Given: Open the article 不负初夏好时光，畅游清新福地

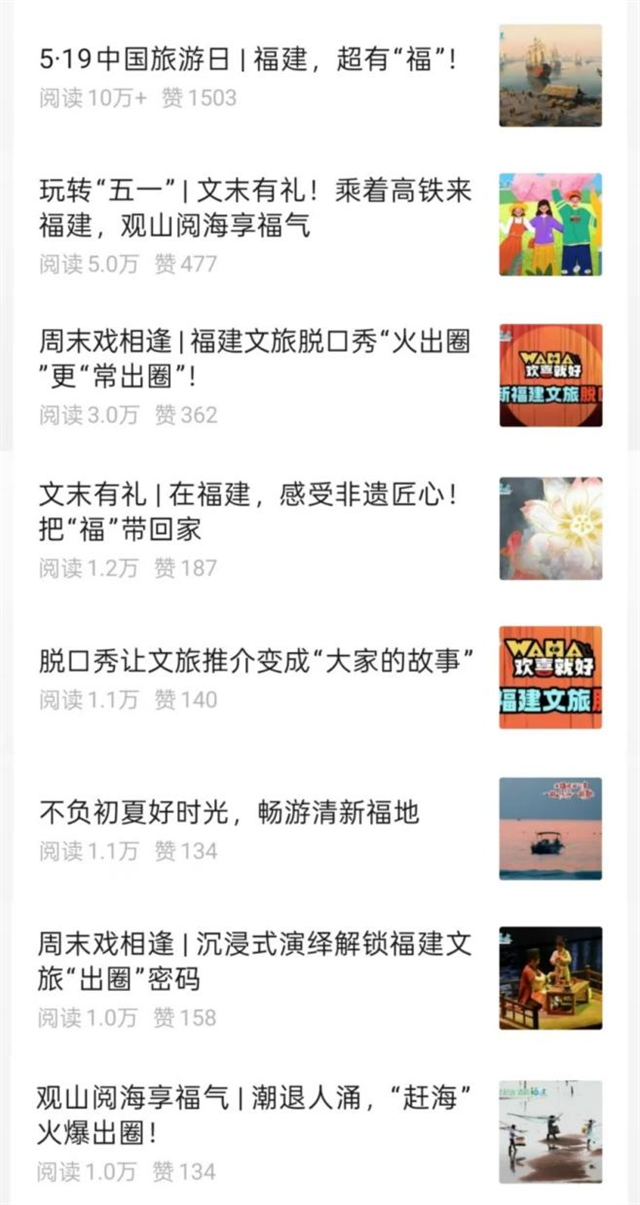Looking at the screenshot, I should (x=230, y=813).
